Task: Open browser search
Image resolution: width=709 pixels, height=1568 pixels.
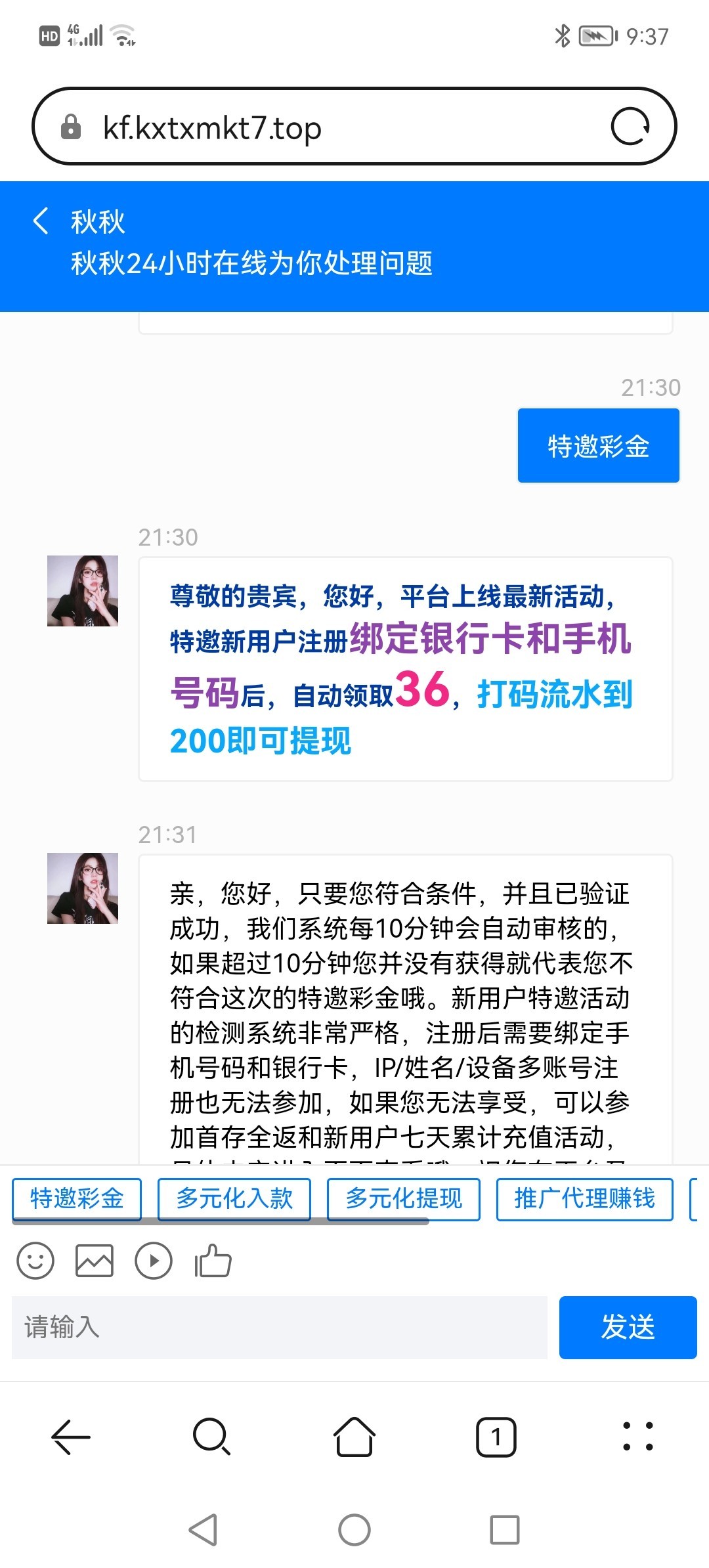Action: coord(211,1437)
